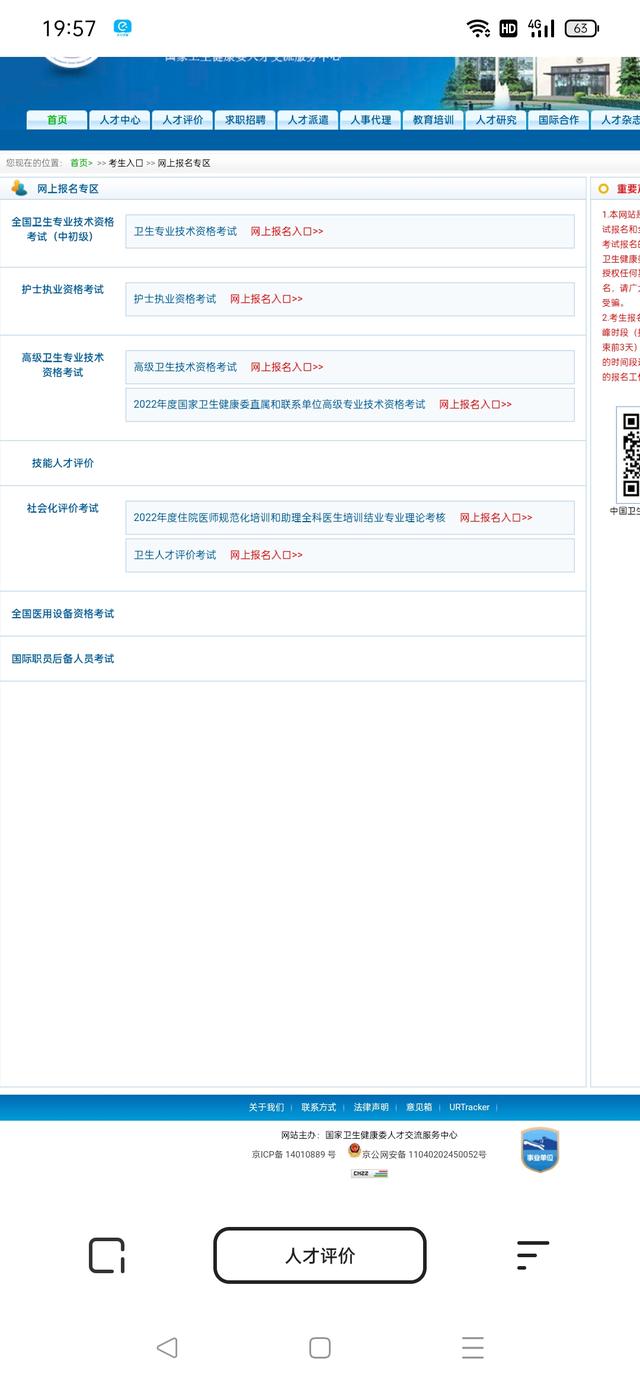Open 网上报名入口 for 高级卫生技术资格考试

[x=287, y=367]
